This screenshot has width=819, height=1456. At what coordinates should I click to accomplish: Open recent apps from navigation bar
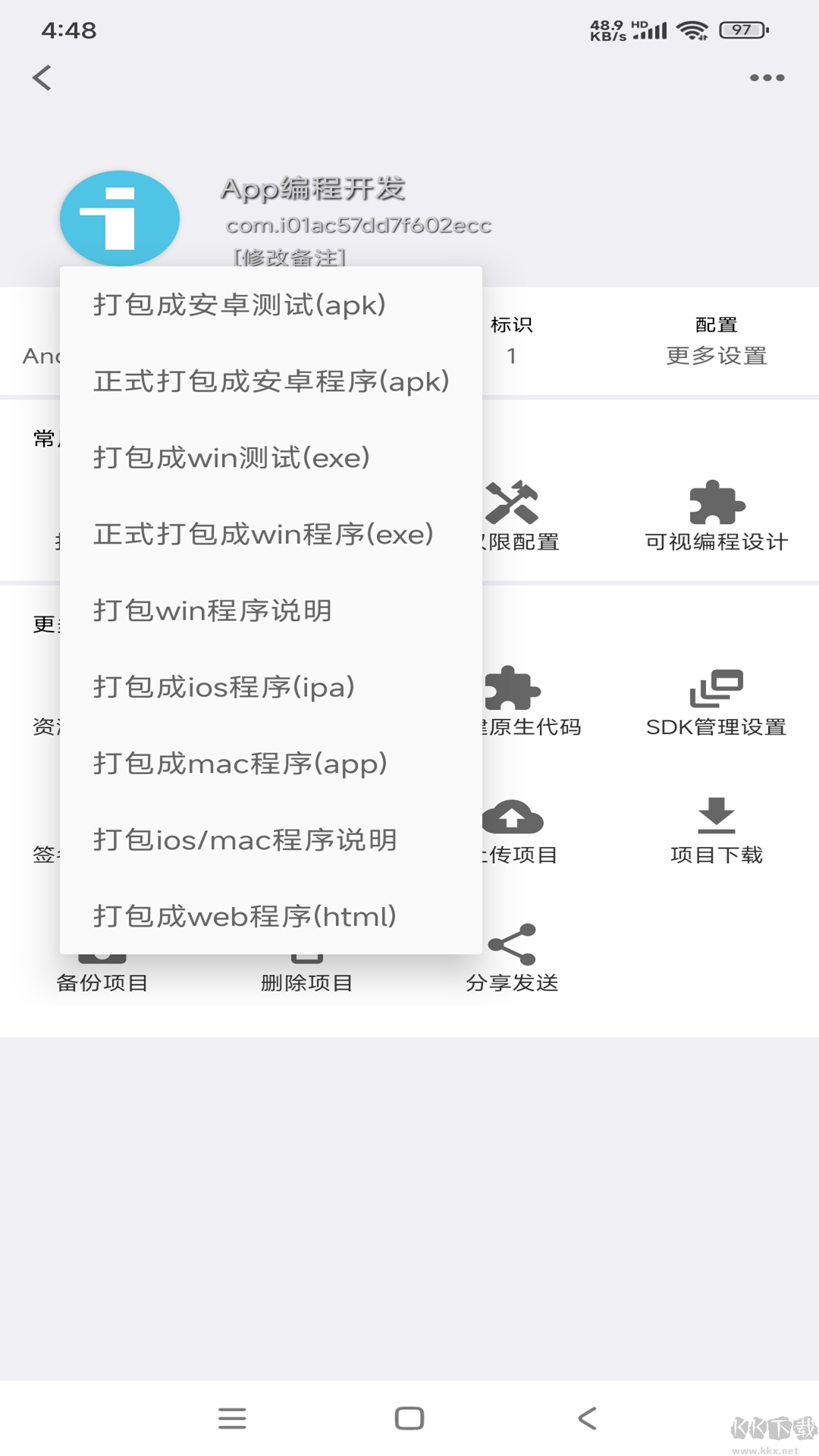[x=232, y=1418]
